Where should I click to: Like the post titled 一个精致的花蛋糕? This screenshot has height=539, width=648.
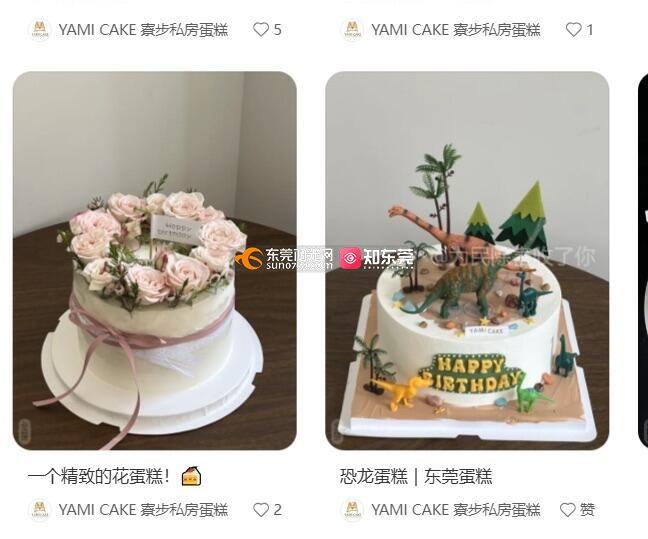click(261, 510)
